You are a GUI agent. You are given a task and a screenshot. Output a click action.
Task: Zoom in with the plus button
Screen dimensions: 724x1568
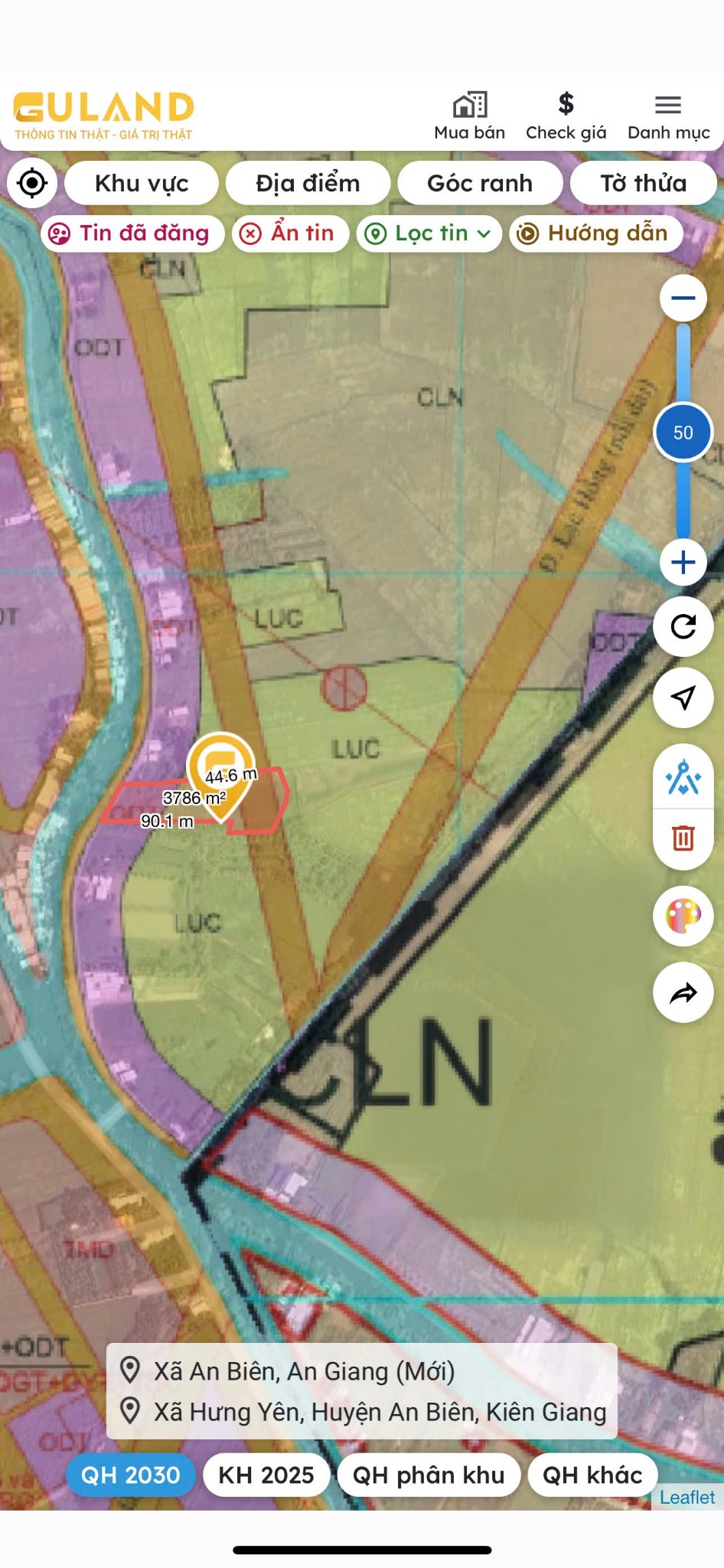(683, 563)
